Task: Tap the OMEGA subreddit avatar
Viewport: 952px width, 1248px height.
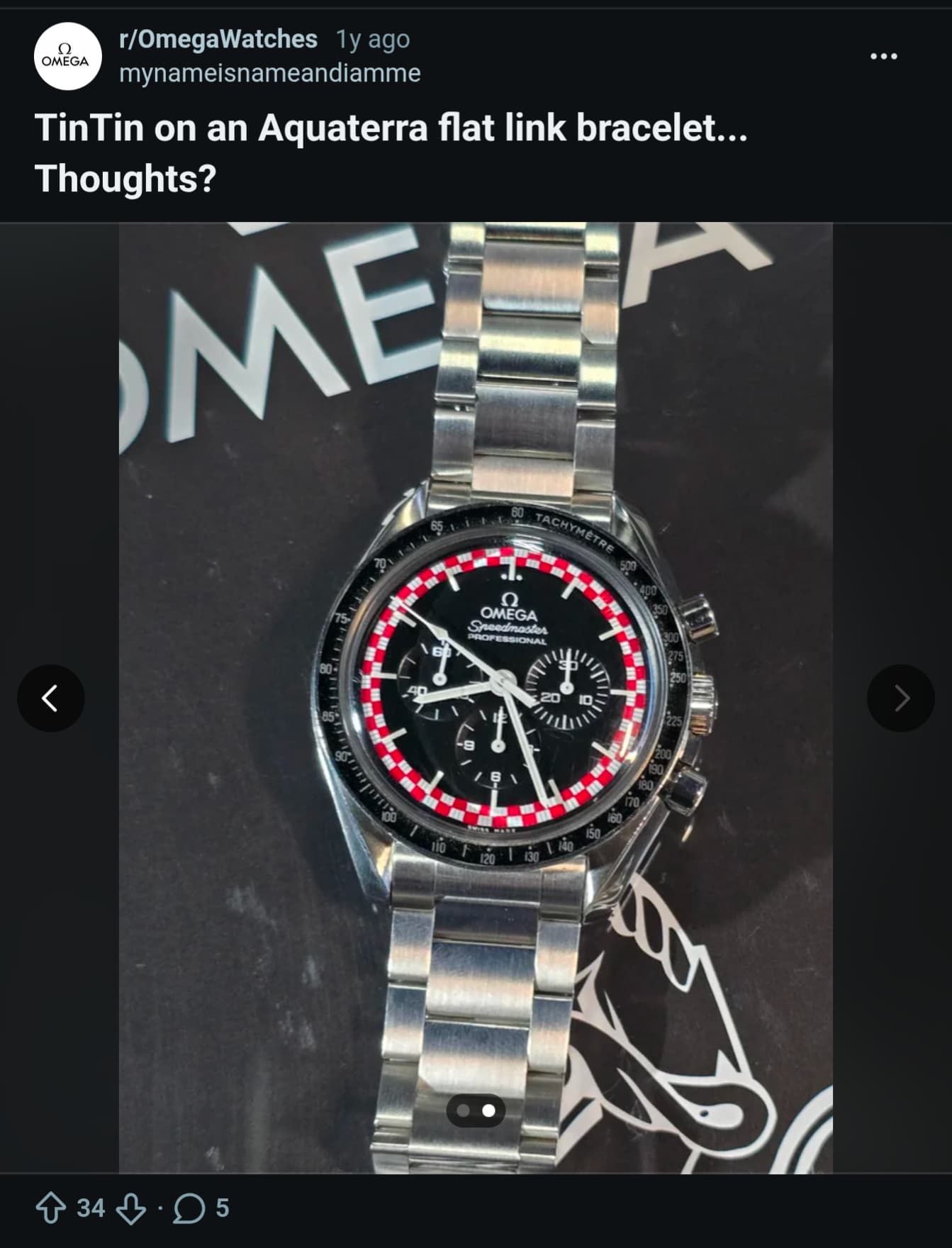Action: [x=67, y=56]
